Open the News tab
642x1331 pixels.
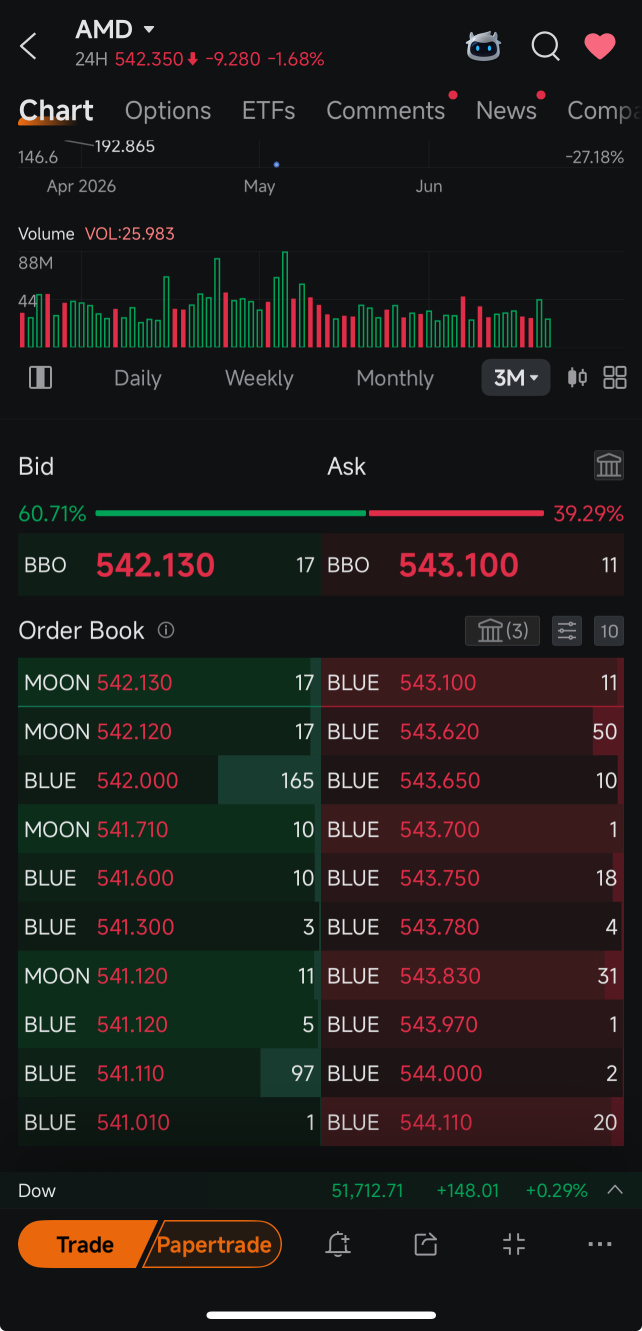506,111
